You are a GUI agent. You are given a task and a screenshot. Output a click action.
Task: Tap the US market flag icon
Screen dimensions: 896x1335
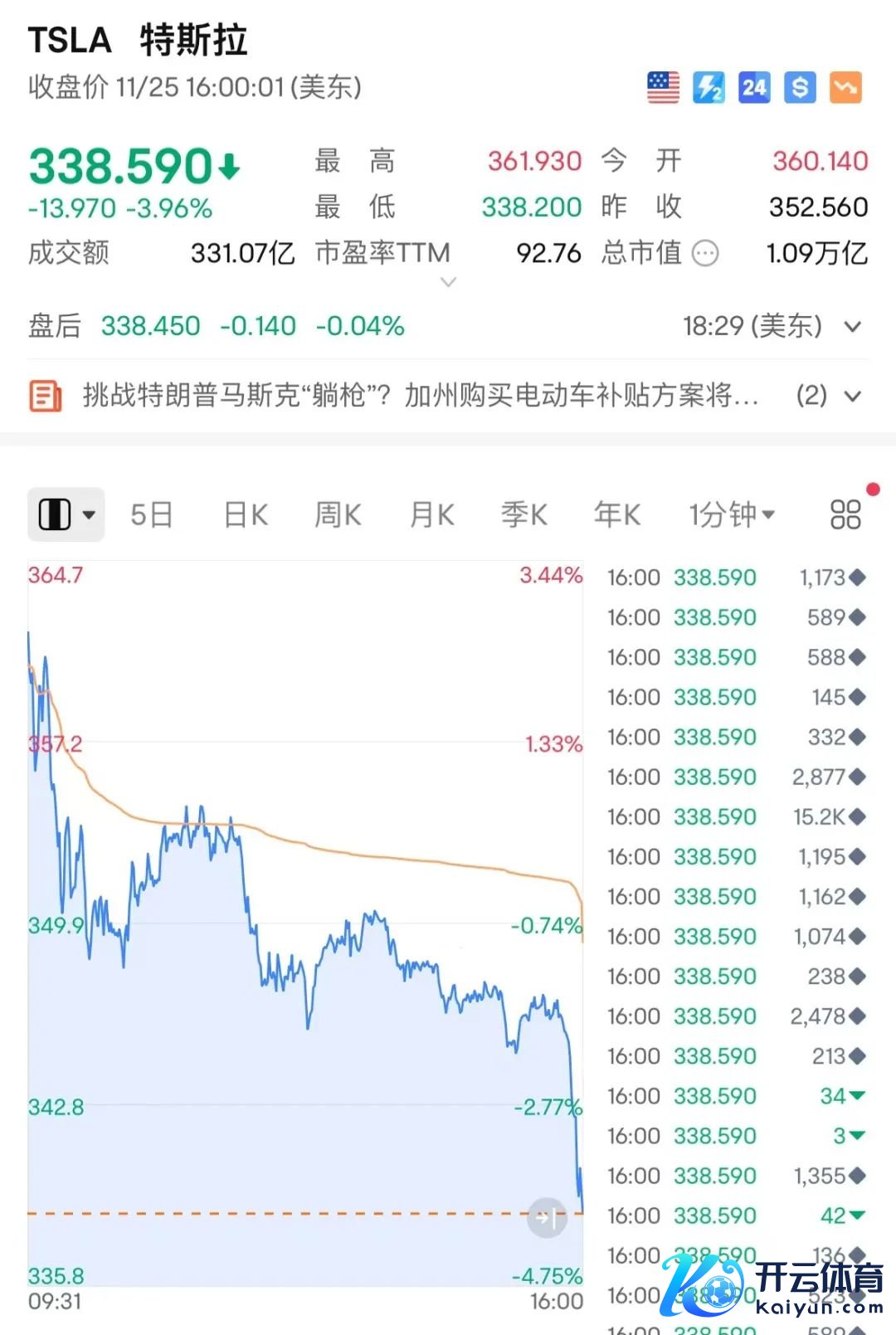(x=663, y=87)
